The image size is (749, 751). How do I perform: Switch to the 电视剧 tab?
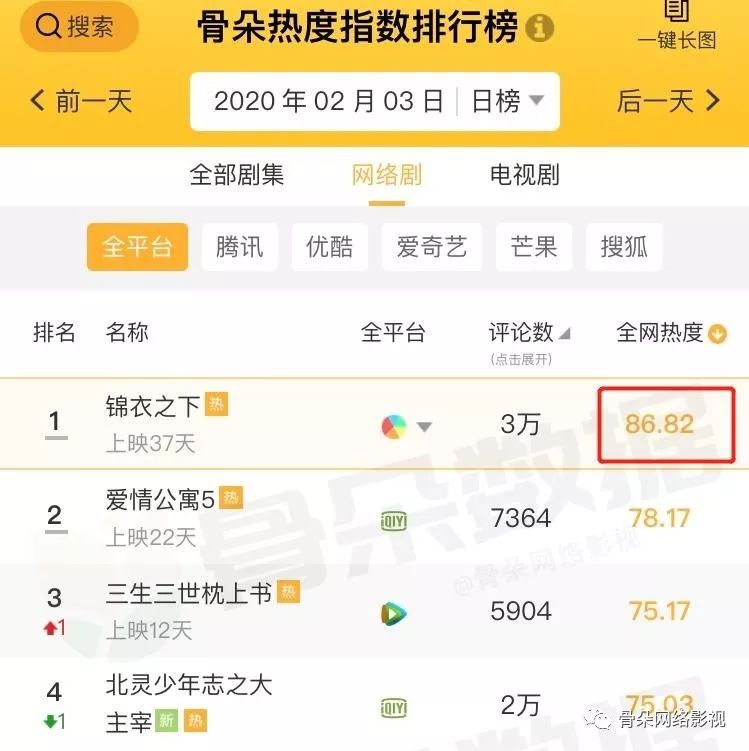tap(525, 175)
